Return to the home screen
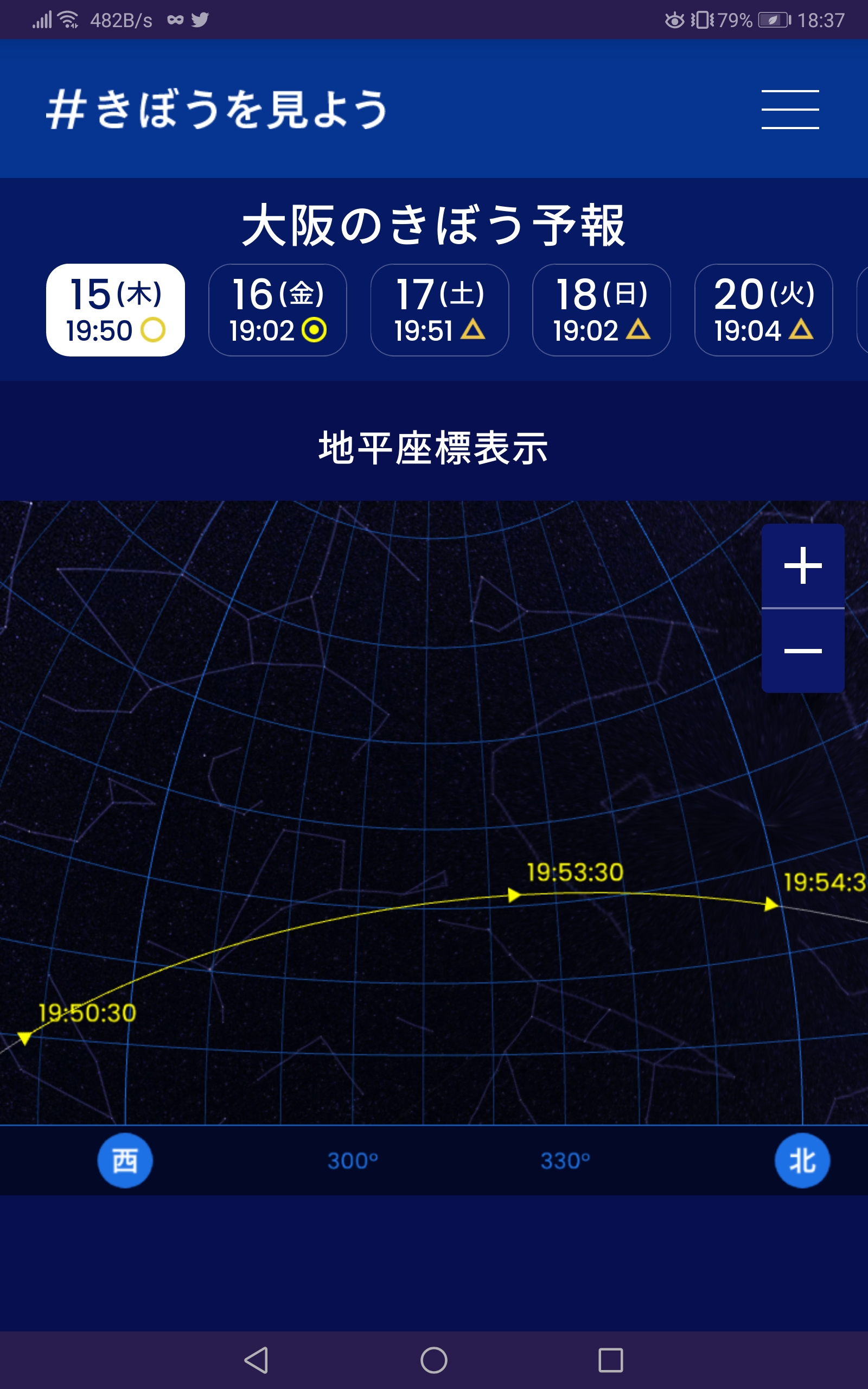 point(434,1360)
